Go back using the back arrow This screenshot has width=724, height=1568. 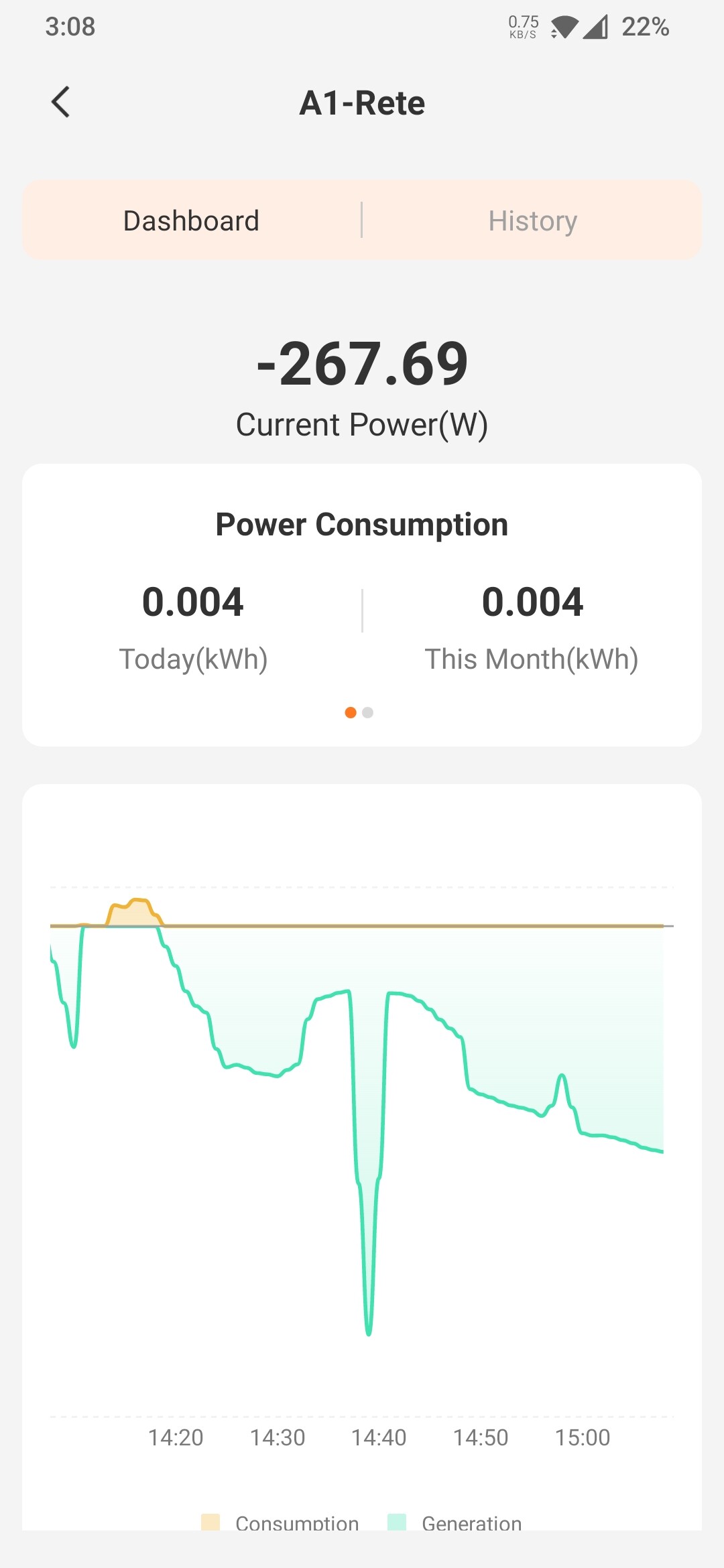pos(61,103)
